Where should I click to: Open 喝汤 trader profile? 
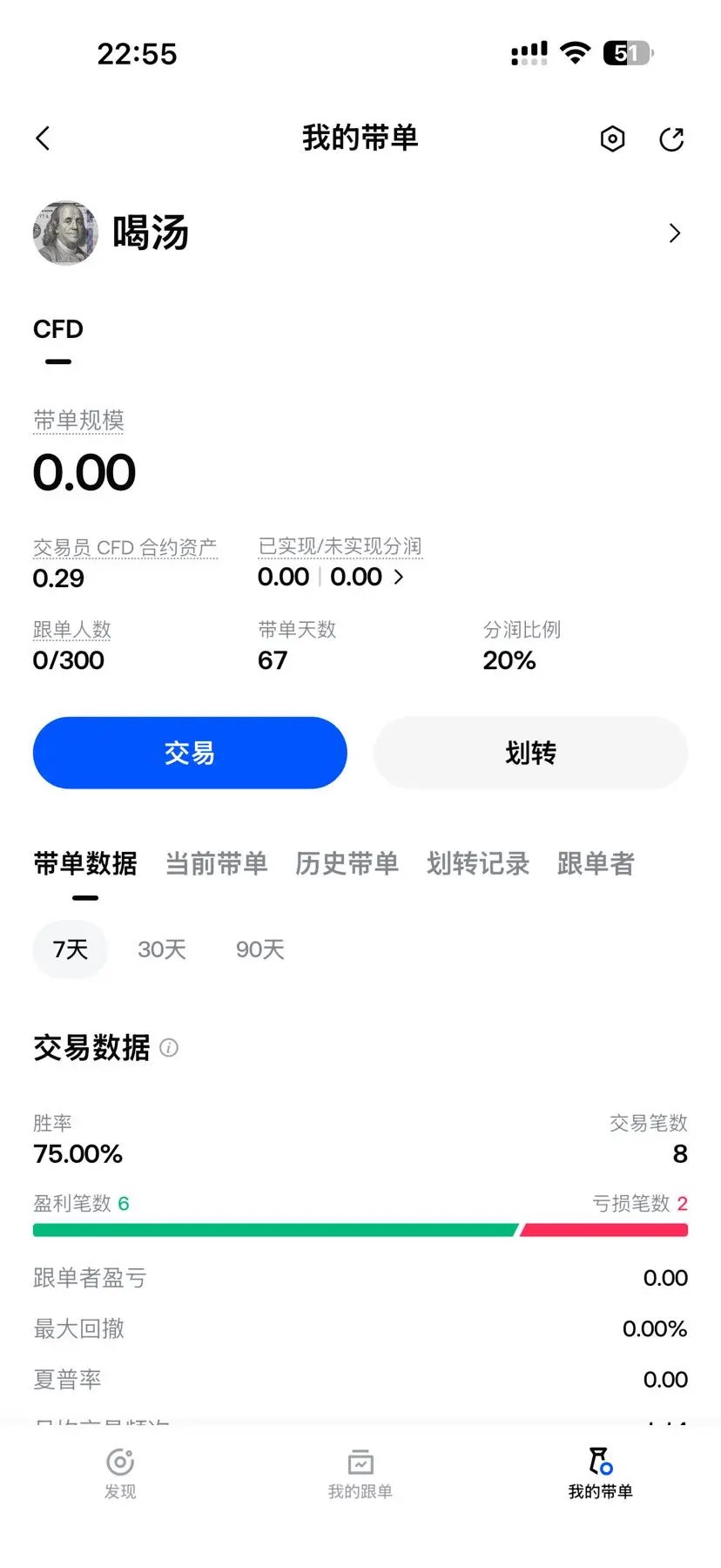360,233
